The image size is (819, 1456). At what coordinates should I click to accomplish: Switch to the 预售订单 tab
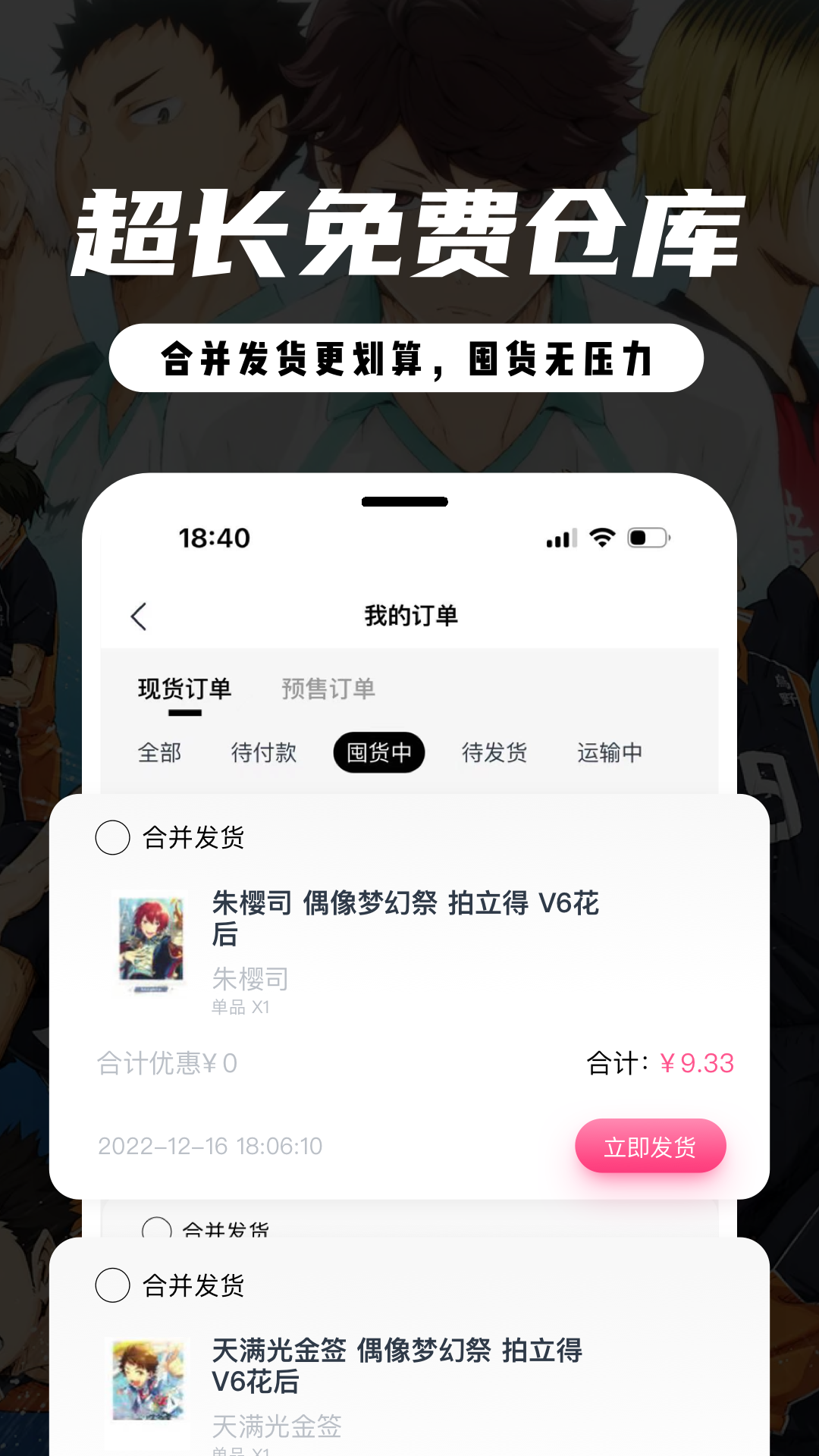(328, 689)
